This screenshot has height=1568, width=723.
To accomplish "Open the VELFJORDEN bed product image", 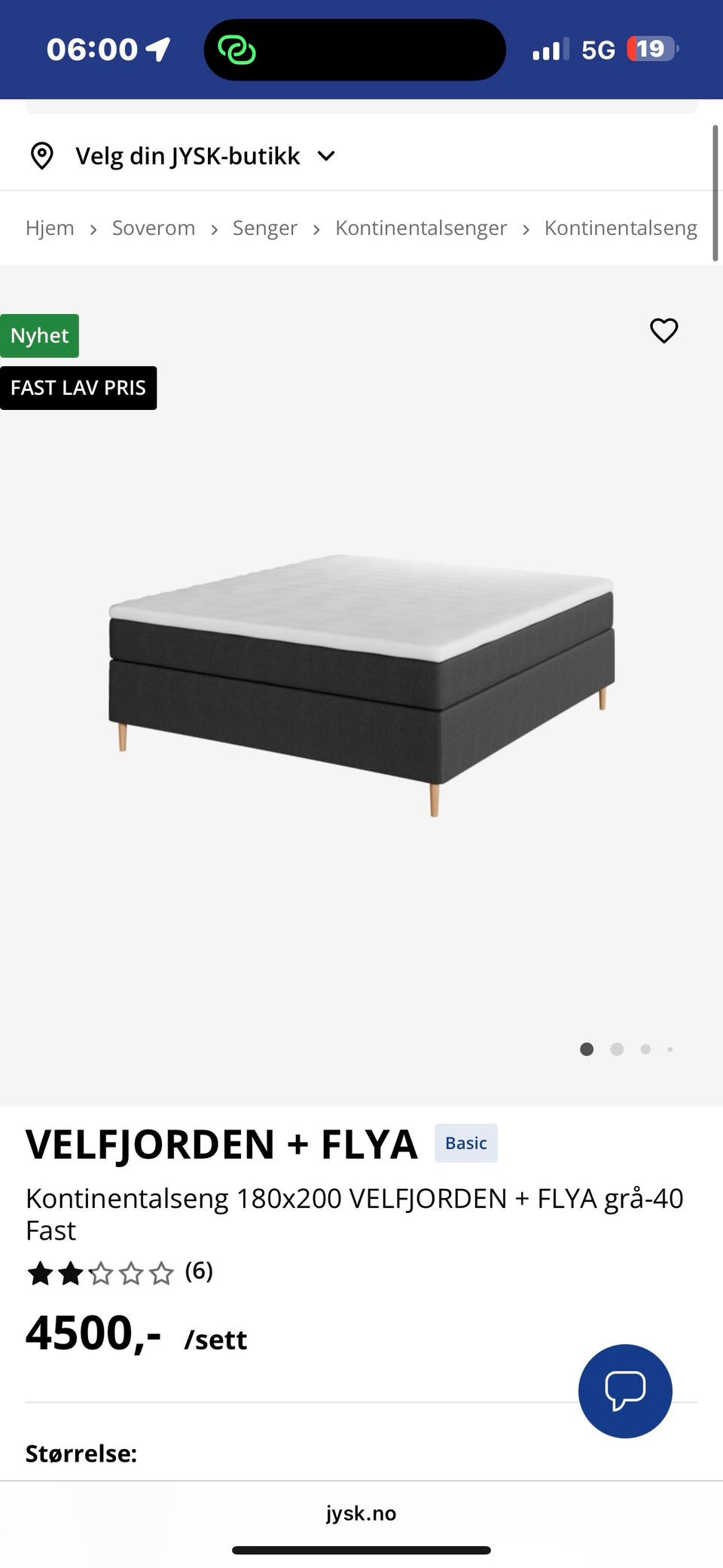I will (361, 685).
